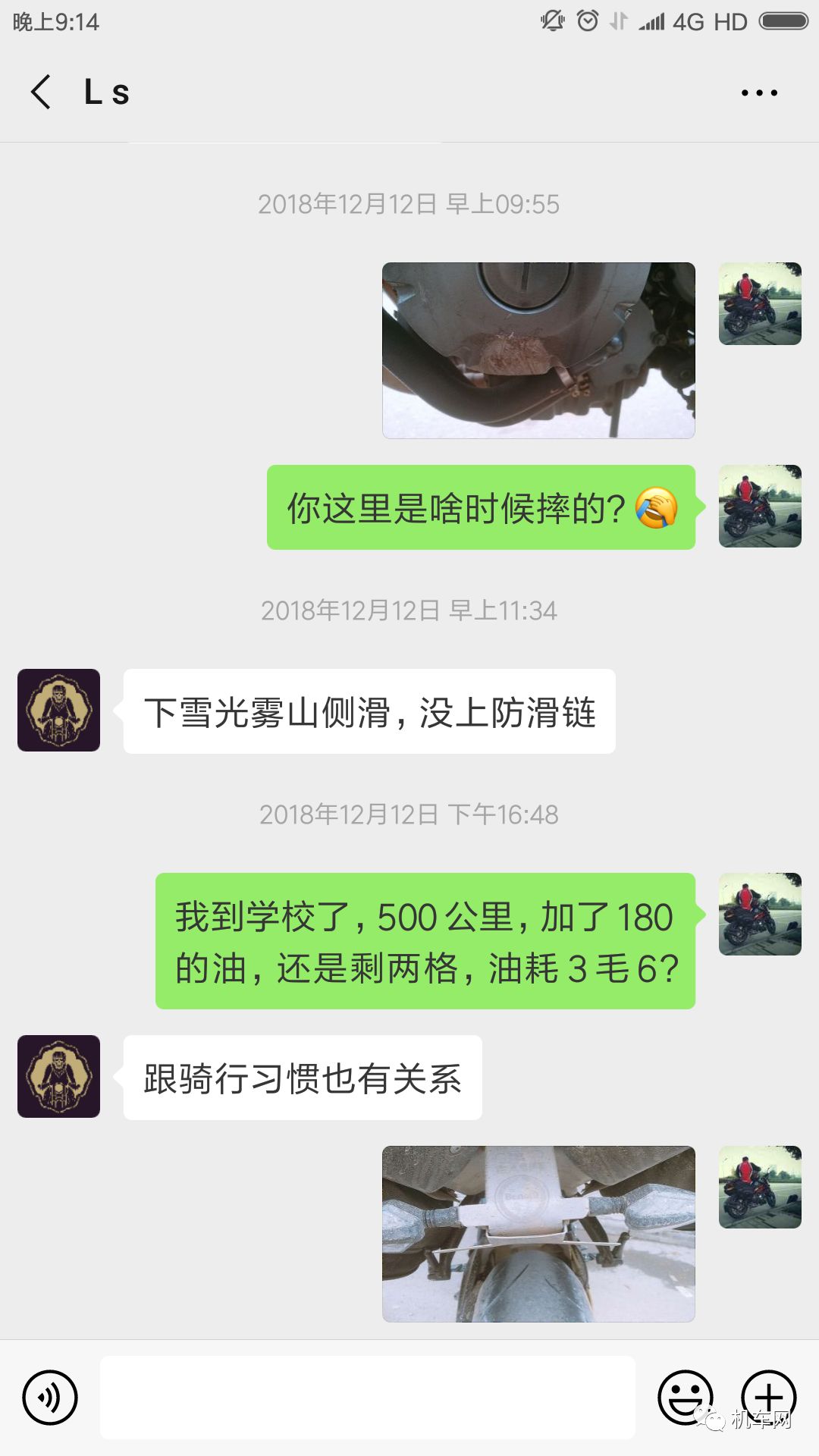Switch to voice message input mode
The width and height of the screenshot is (819, 1456).
(49, 1398)
